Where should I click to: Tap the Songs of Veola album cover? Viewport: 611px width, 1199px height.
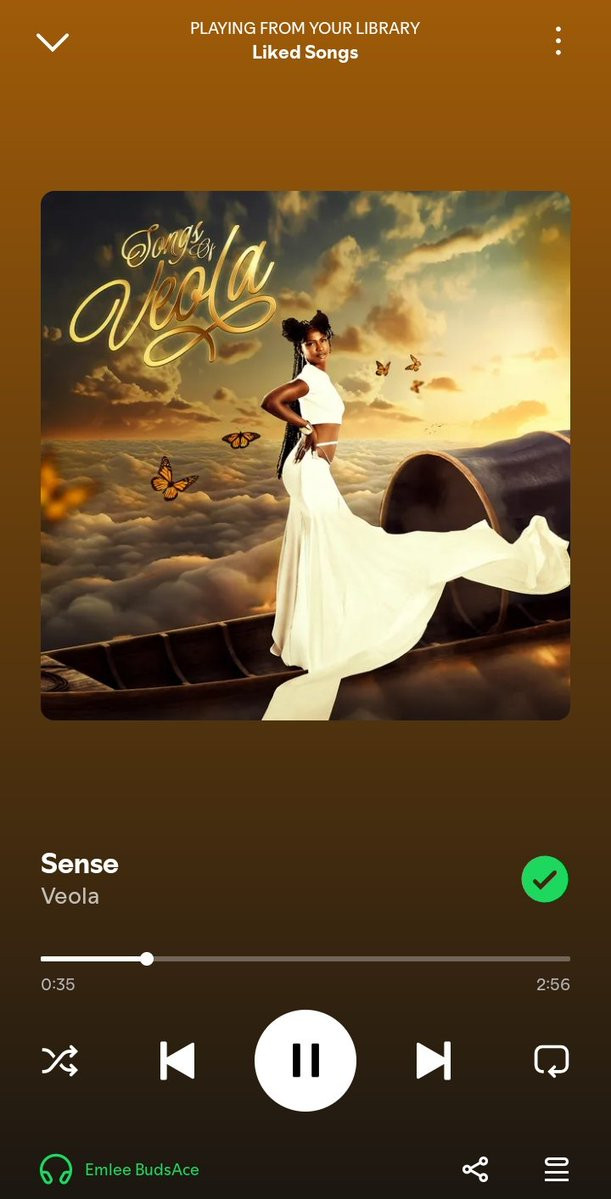[305, 455]
